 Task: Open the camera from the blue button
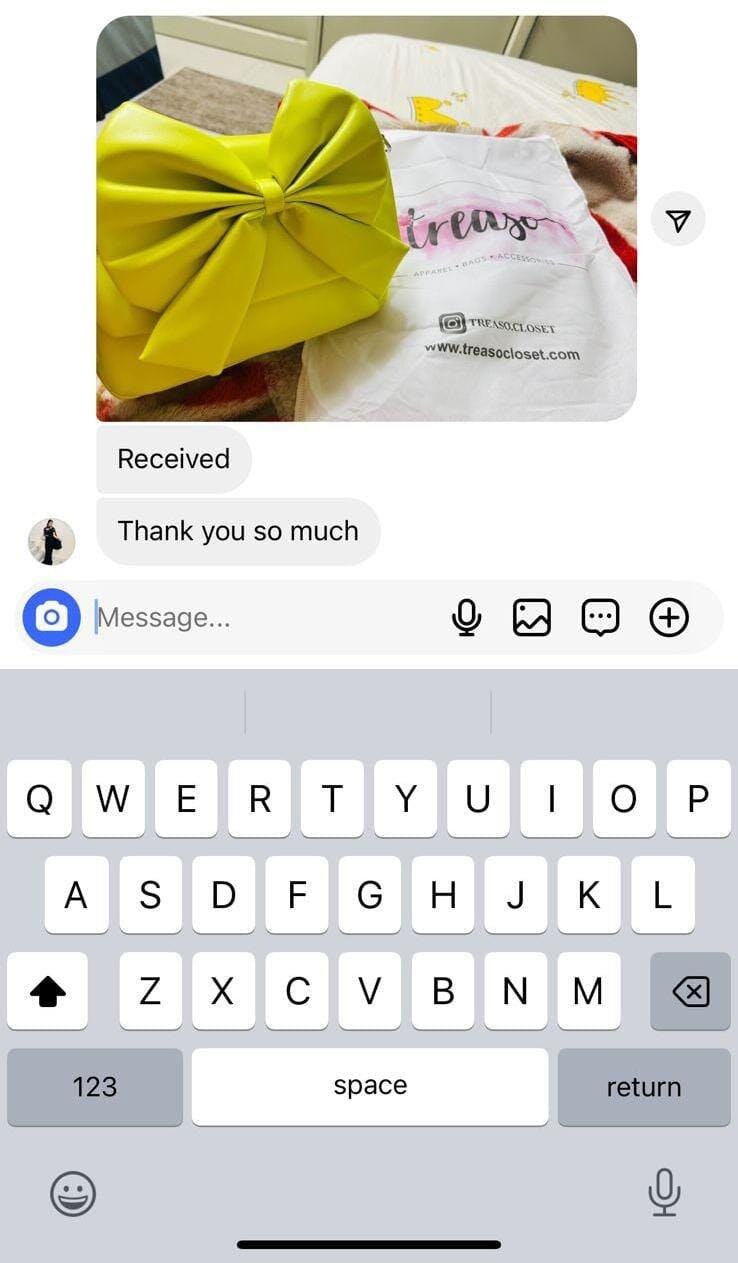[x=51, y=617]
